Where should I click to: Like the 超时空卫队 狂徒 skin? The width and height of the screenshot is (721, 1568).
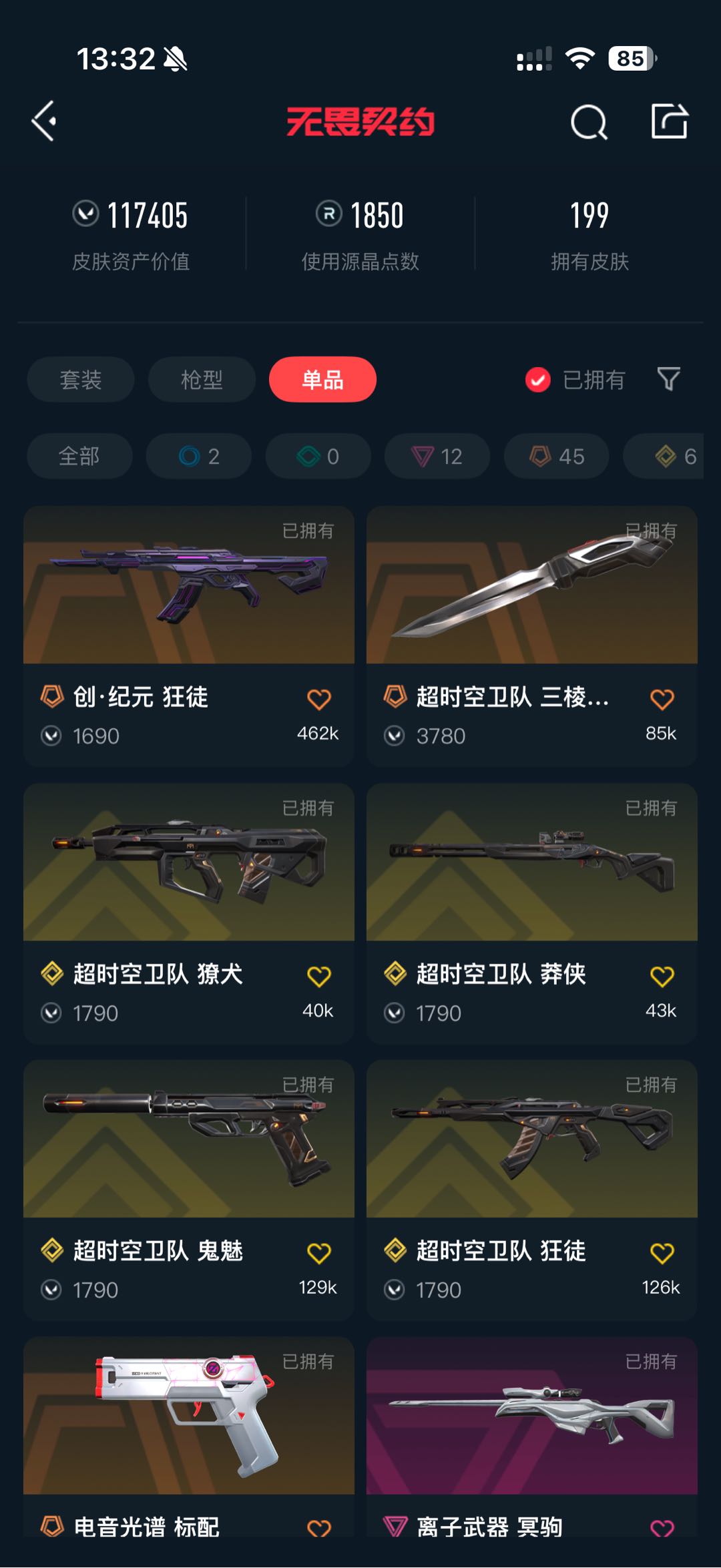coord(662,1253)
